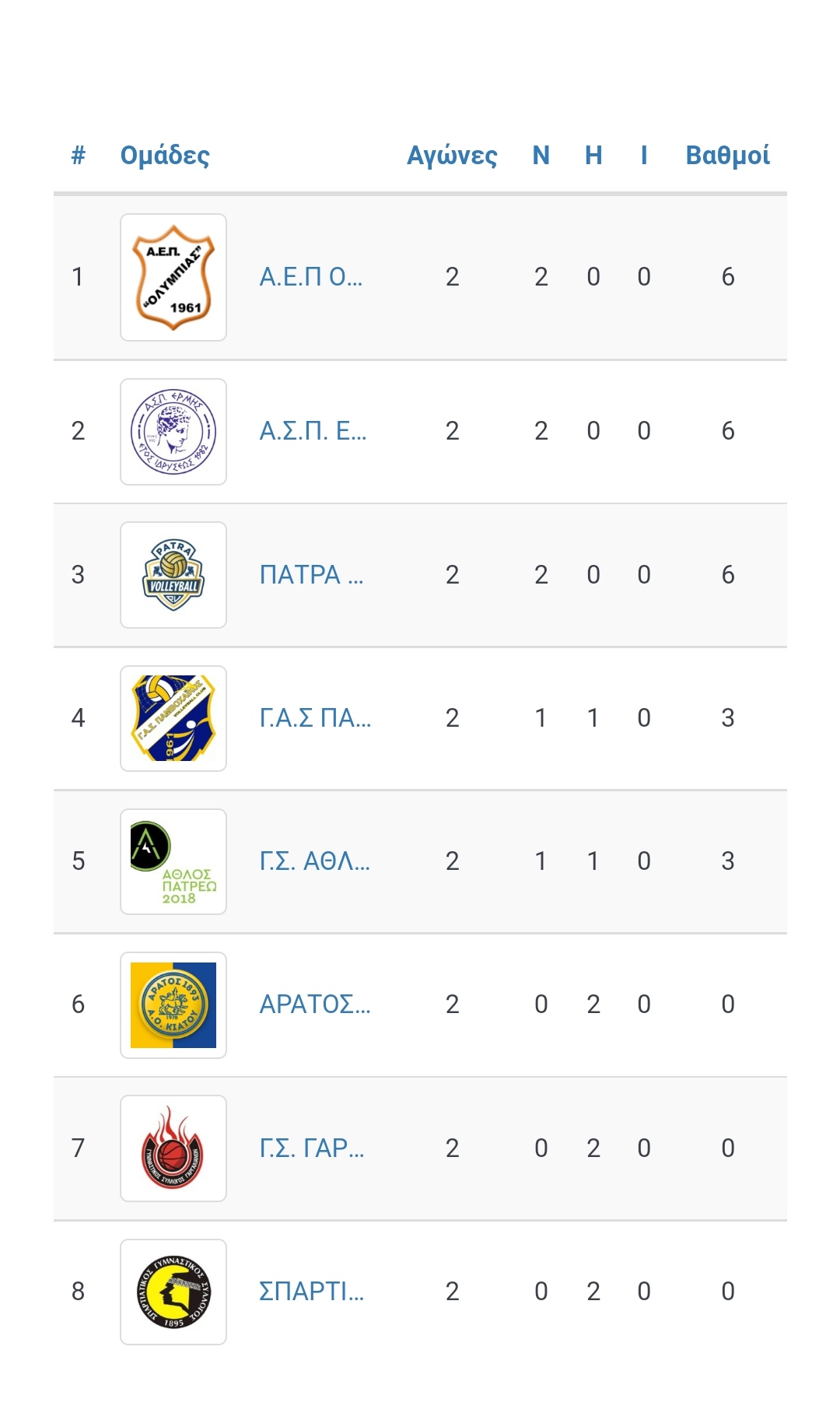Open the Γ.Α.Σ ΠΑ... team link

[315, 718]
